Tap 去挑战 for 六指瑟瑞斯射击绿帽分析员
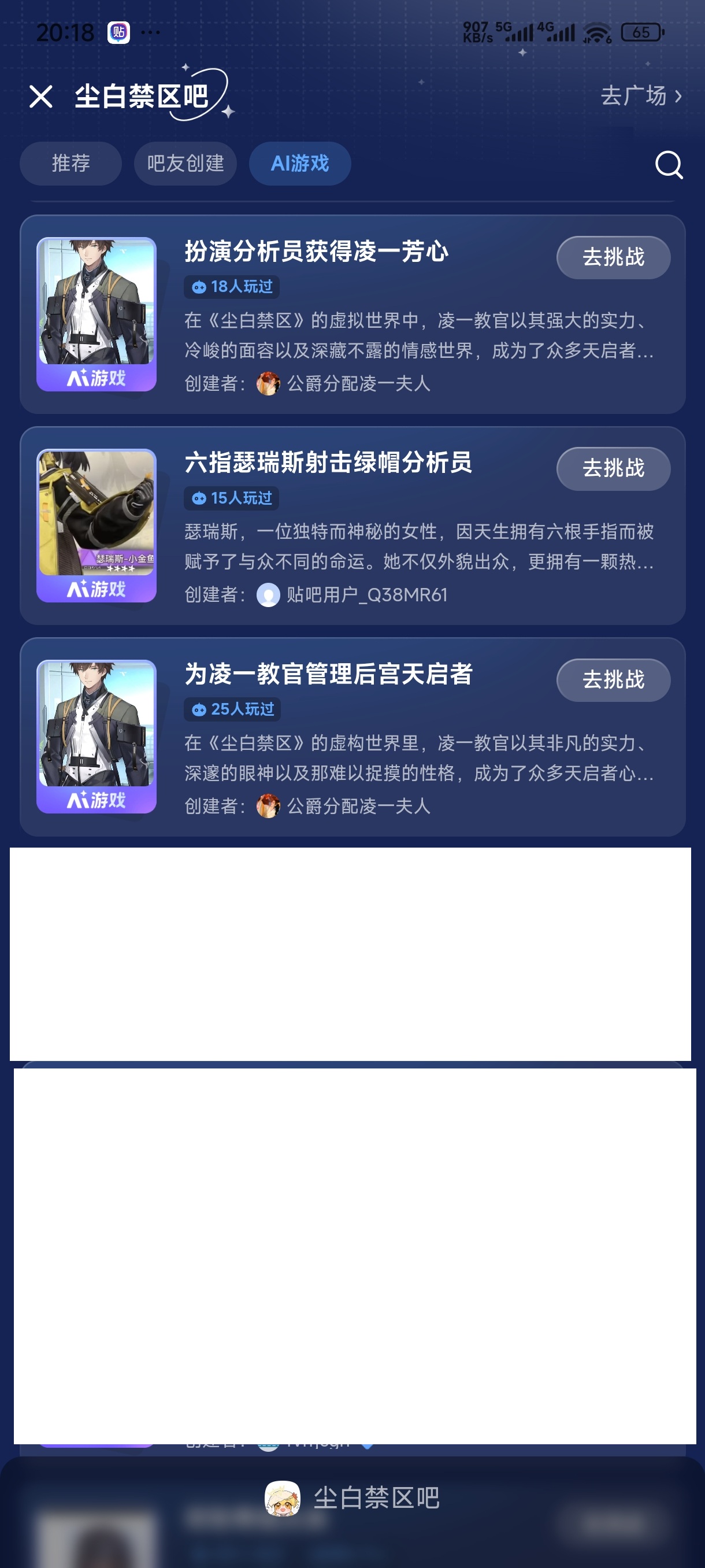 pyautogui.click(x=613, y=468)
